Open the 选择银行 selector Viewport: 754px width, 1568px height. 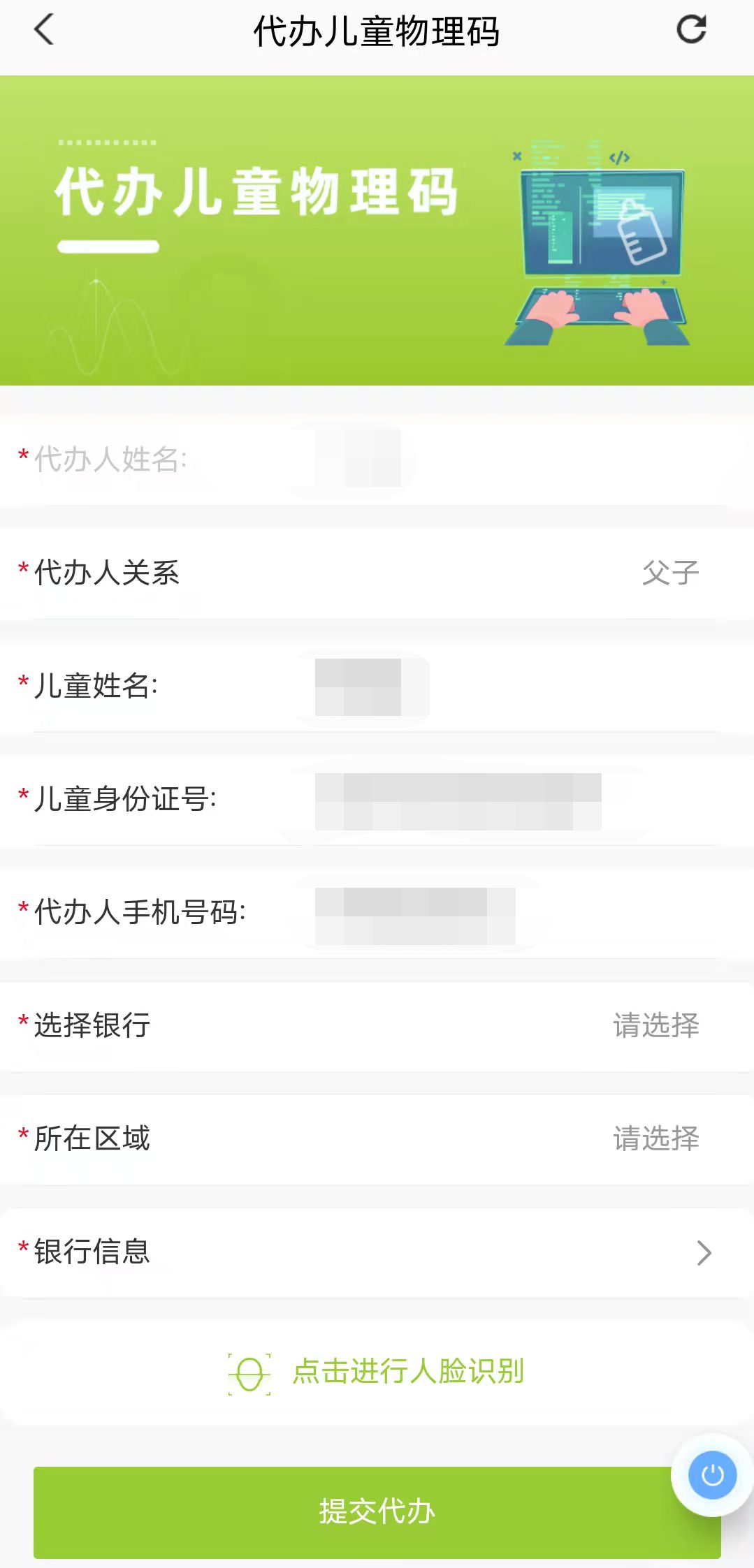[377, 1026]
